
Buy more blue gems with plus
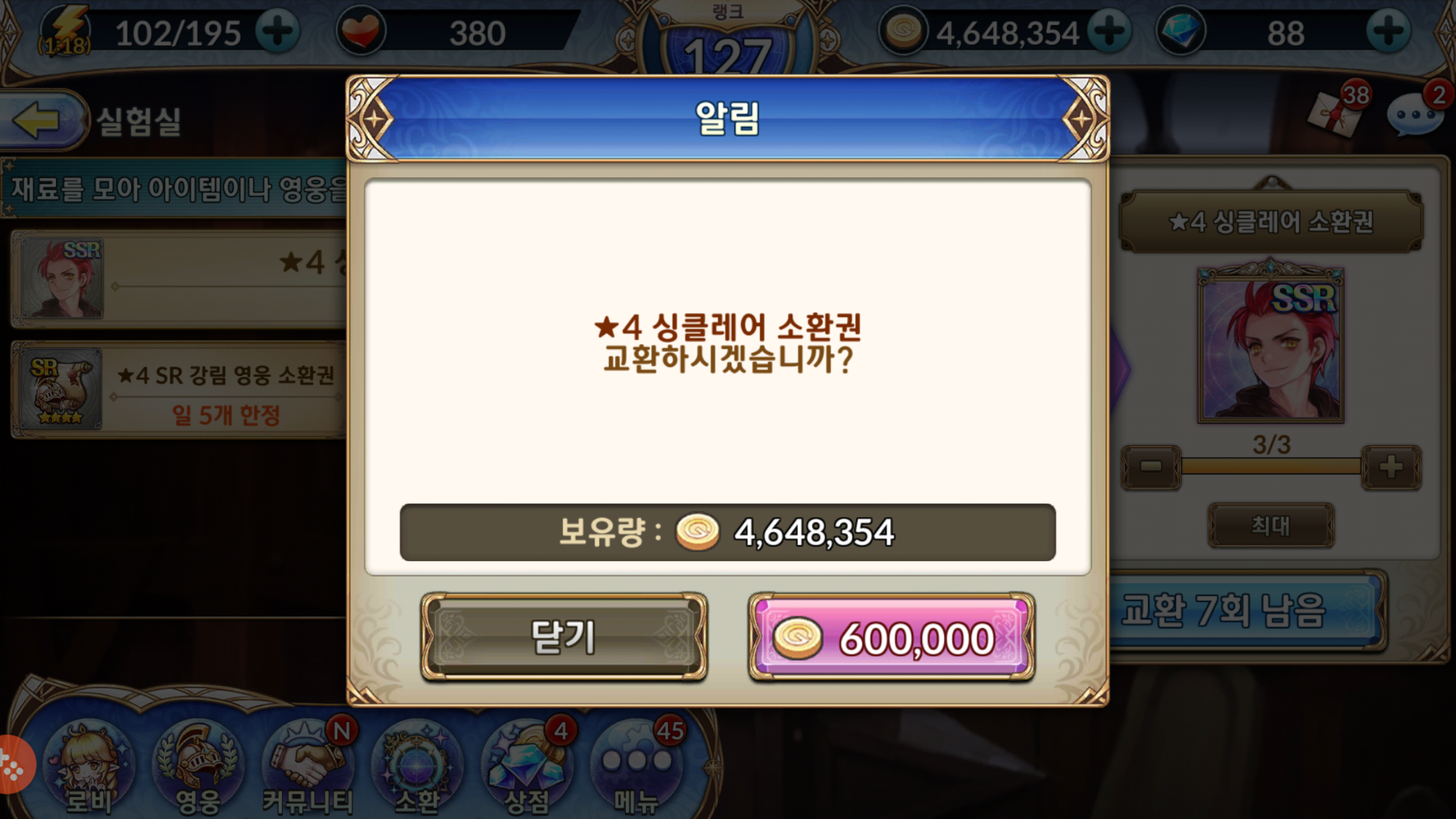coord(1388,32)
